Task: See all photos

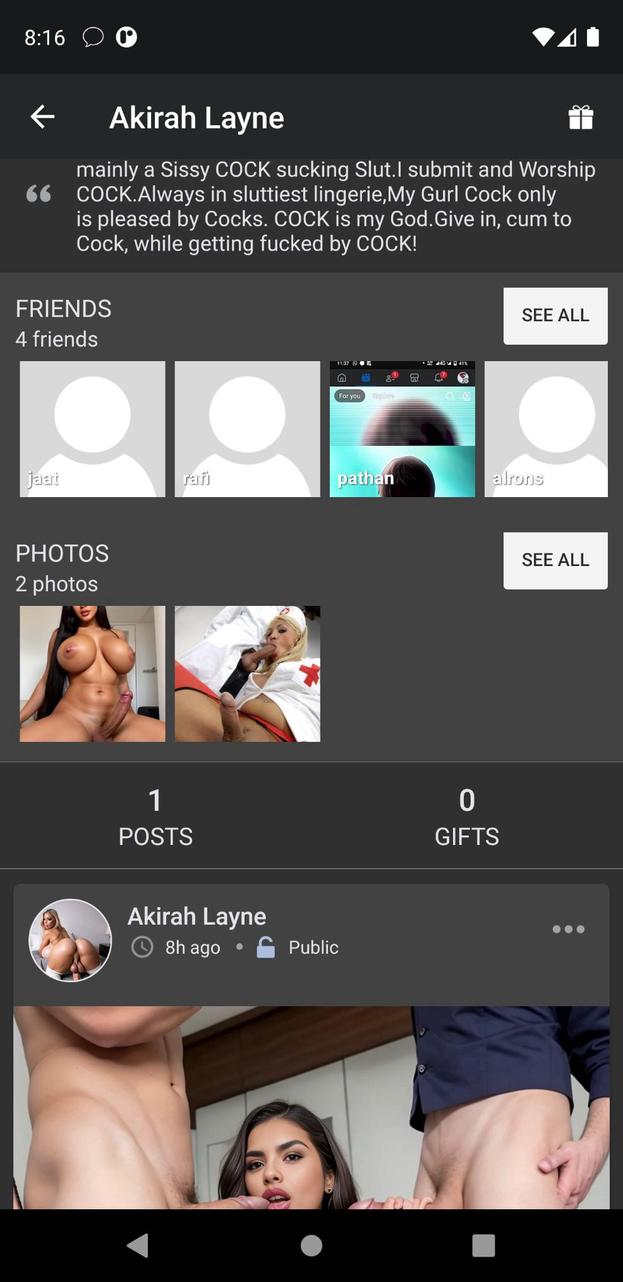Action: pyautogui.click(x=555, y=560)
